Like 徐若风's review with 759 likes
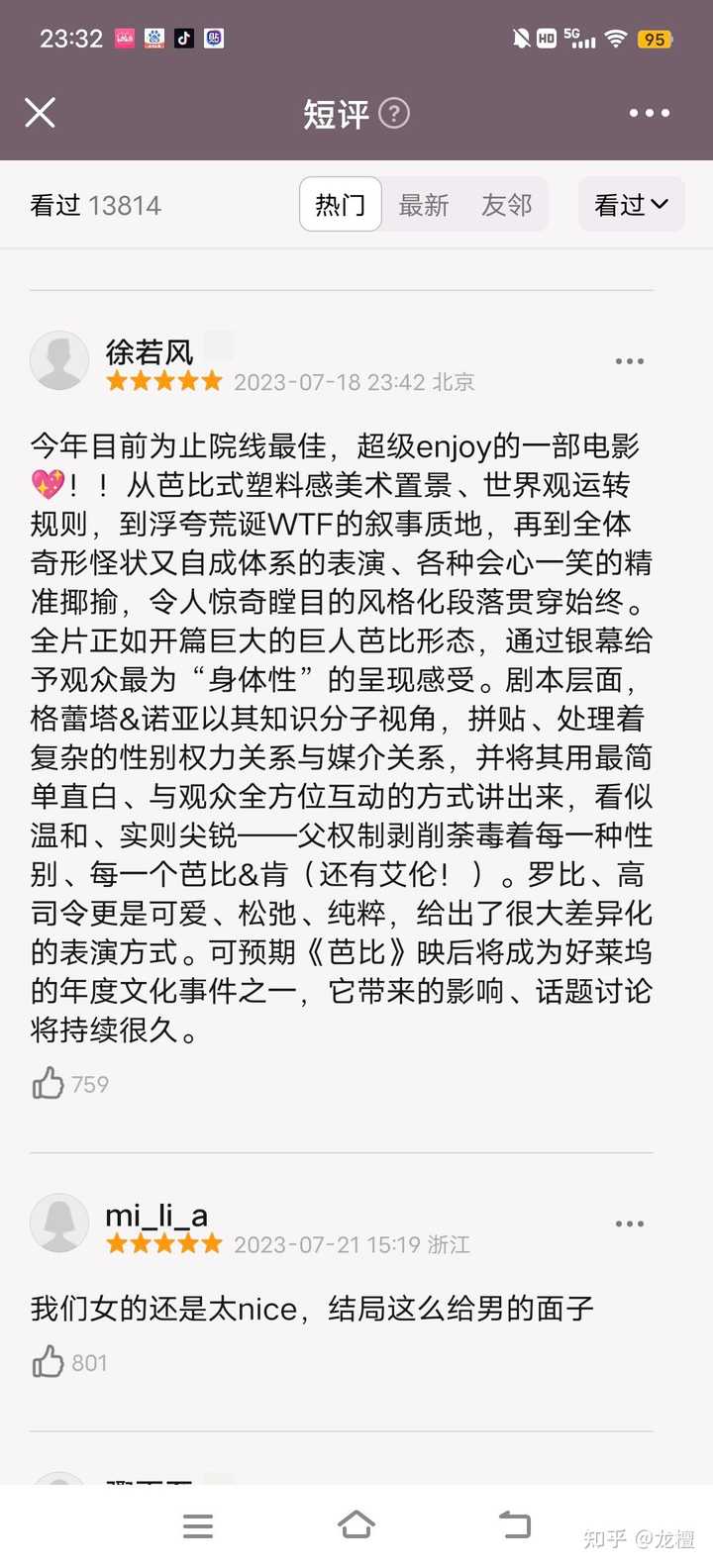Image resolution: width=713 pixels, height=1568 pixels. pyautogui.click(x=49, y=1084)
